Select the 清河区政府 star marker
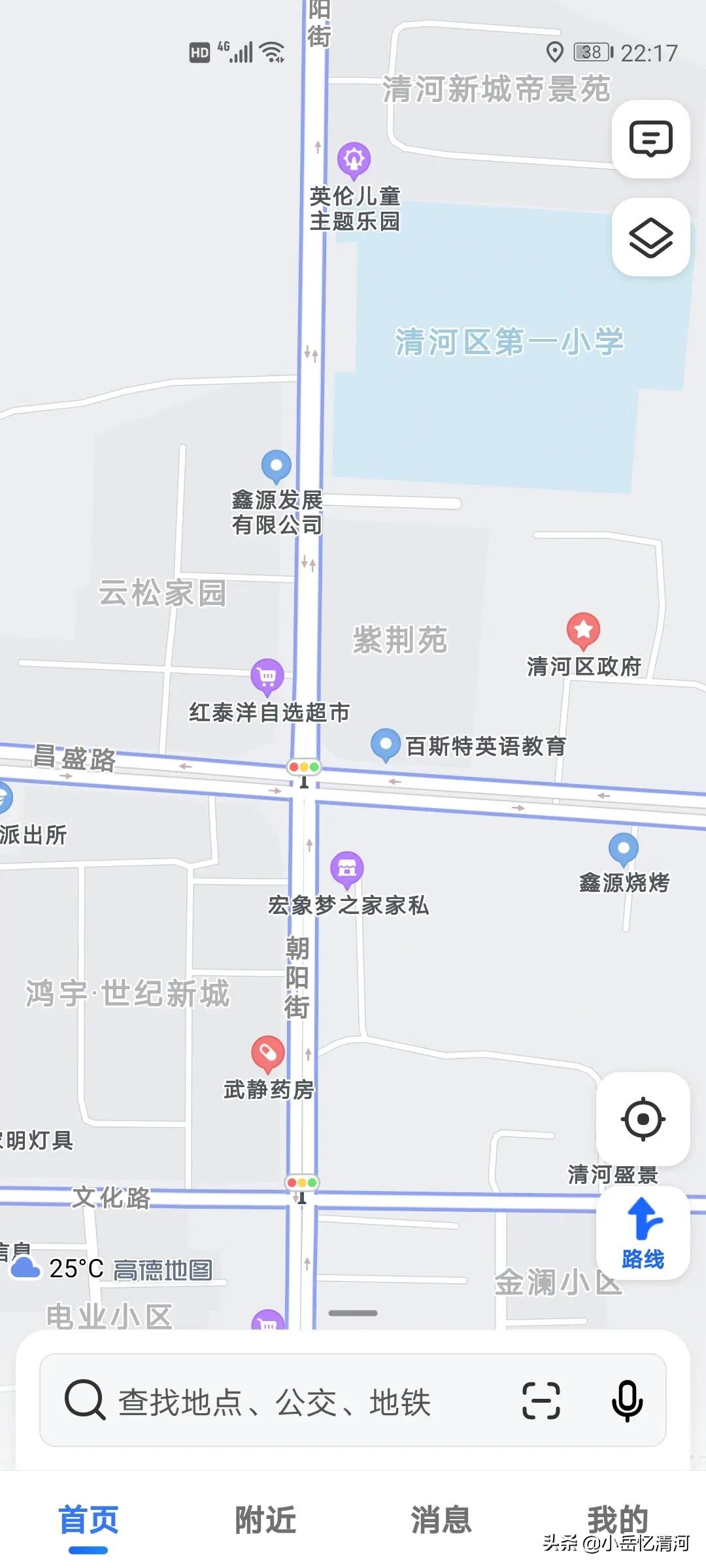Image resolution: width=706 pixels, height=1568 pixels. (582, 630)
